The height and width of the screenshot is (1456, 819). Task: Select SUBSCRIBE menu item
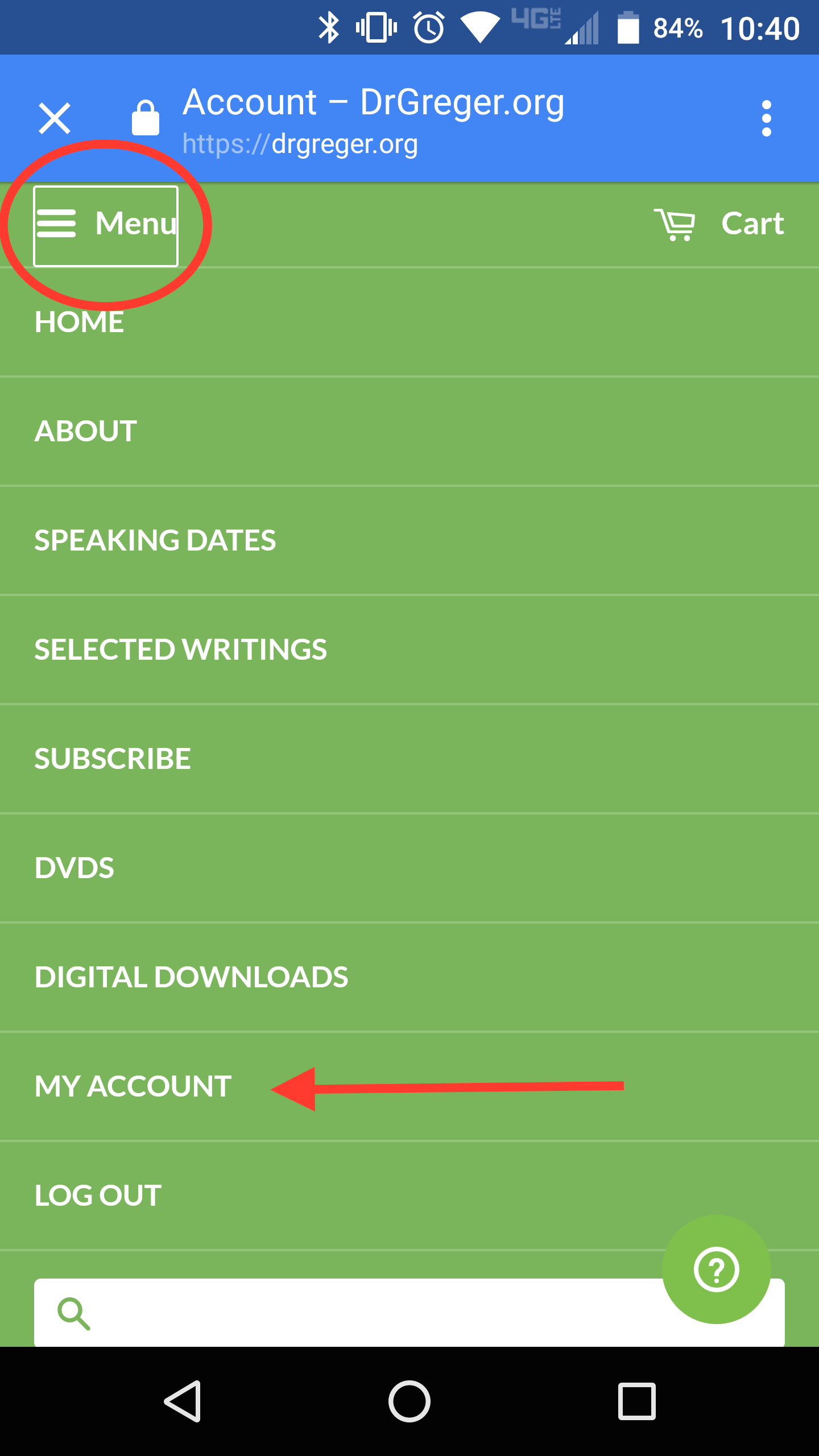point(113,759)
